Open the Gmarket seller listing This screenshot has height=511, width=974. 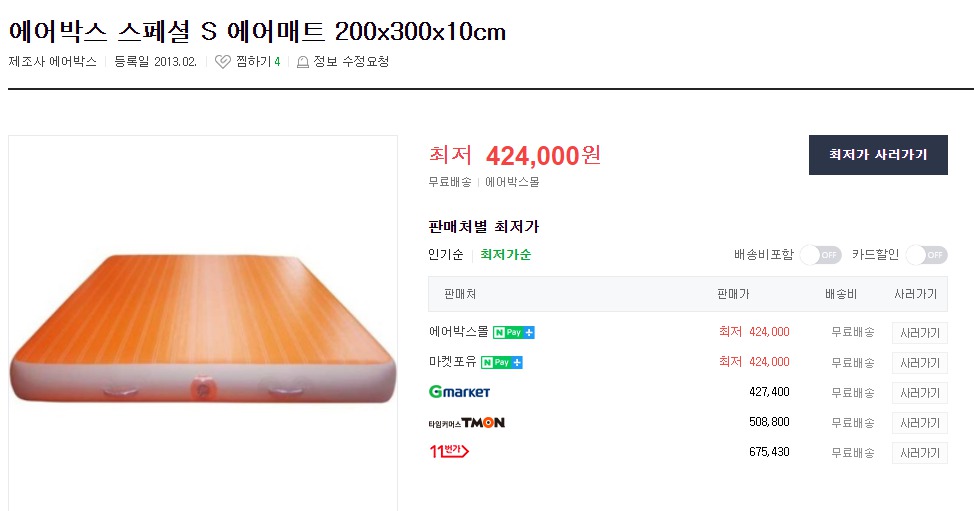pos(459,392)
